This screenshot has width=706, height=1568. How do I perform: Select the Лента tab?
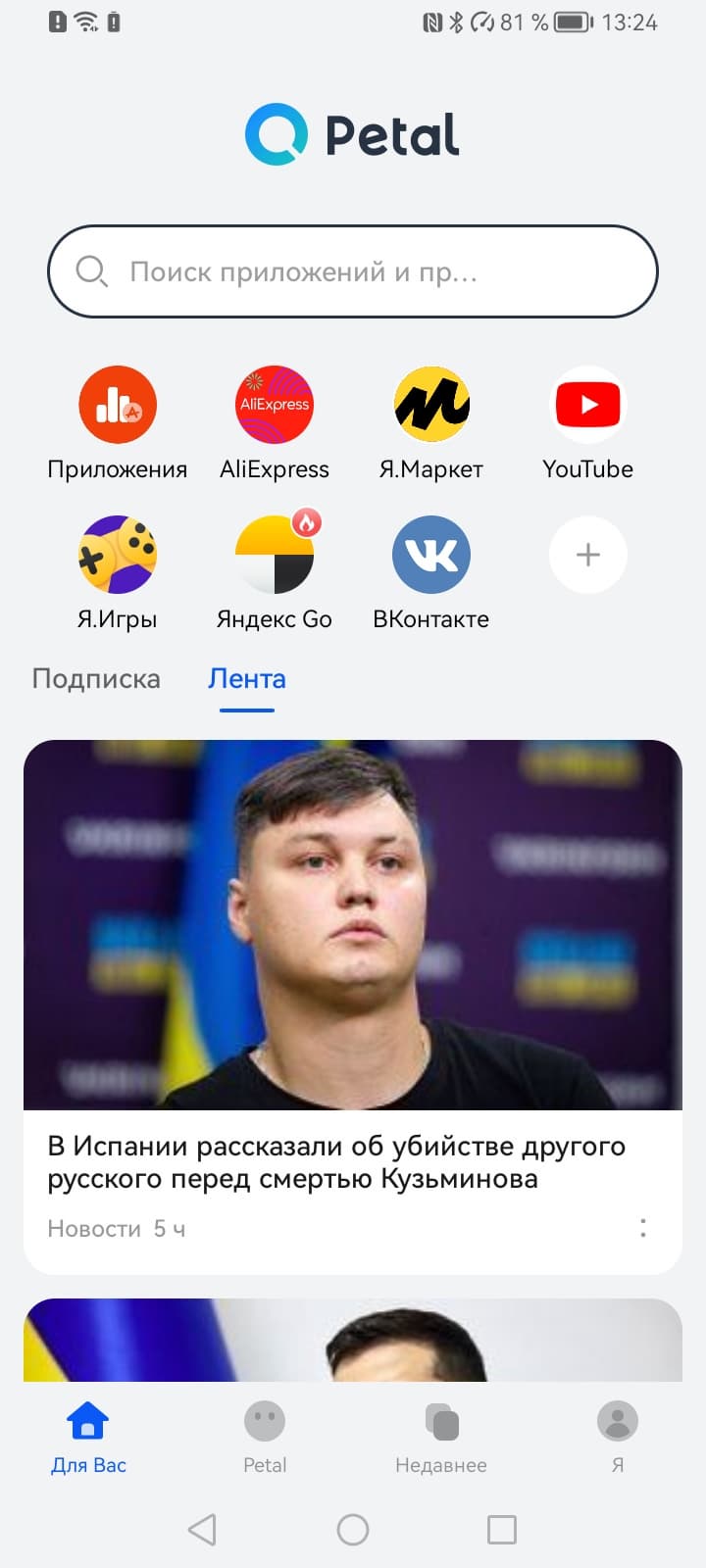[x=247, y=679]
